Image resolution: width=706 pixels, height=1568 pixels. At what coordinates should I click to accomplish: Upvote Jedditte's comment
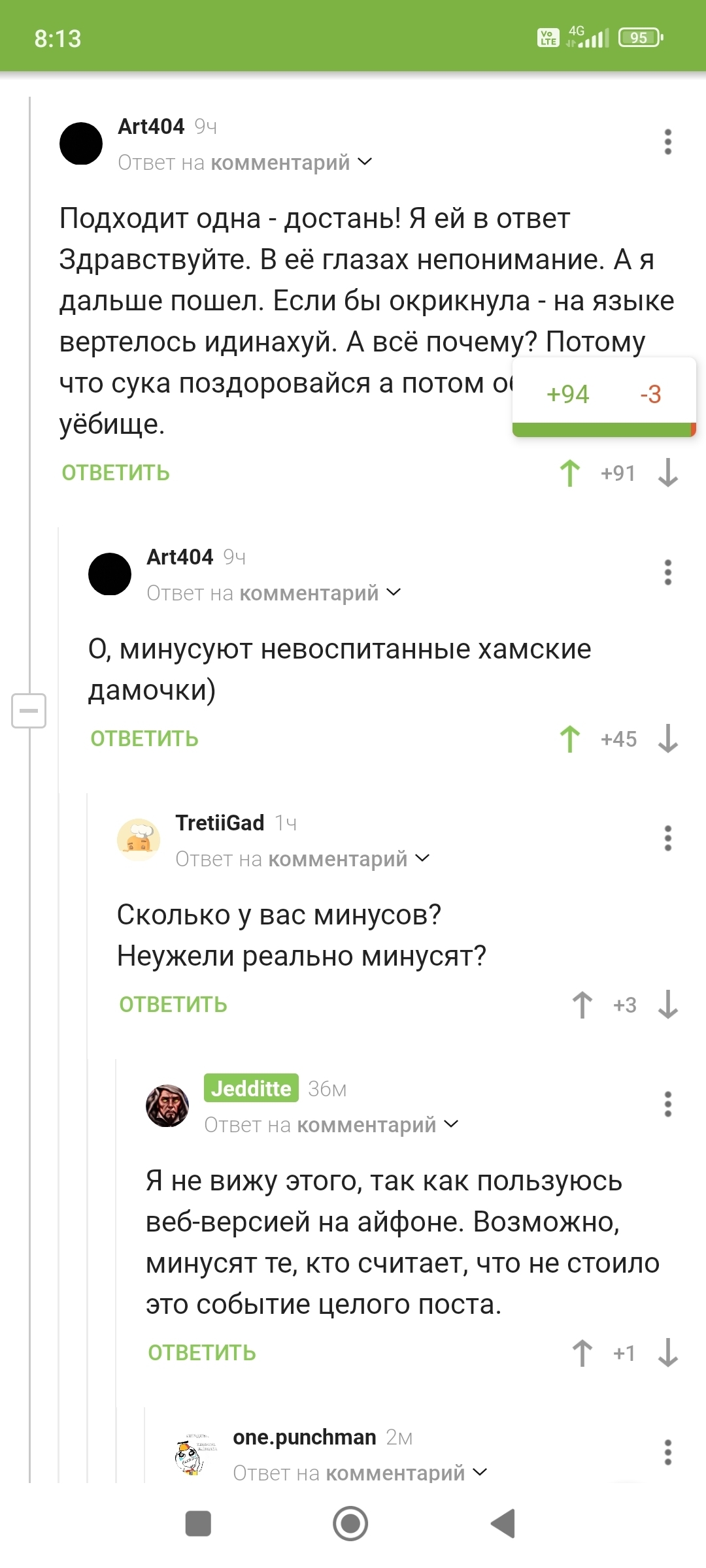coord(582,1353)
